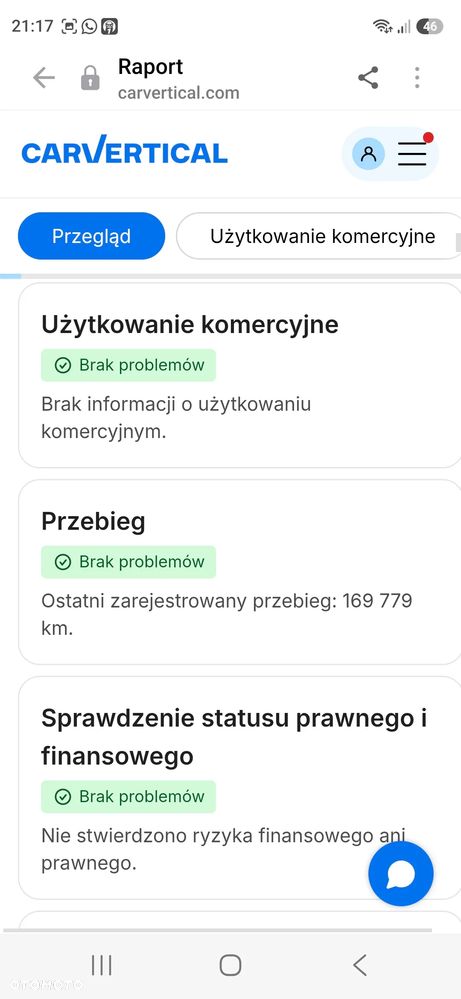Select the Przegląd tab
461x999 pixels.
coord(91,236)
